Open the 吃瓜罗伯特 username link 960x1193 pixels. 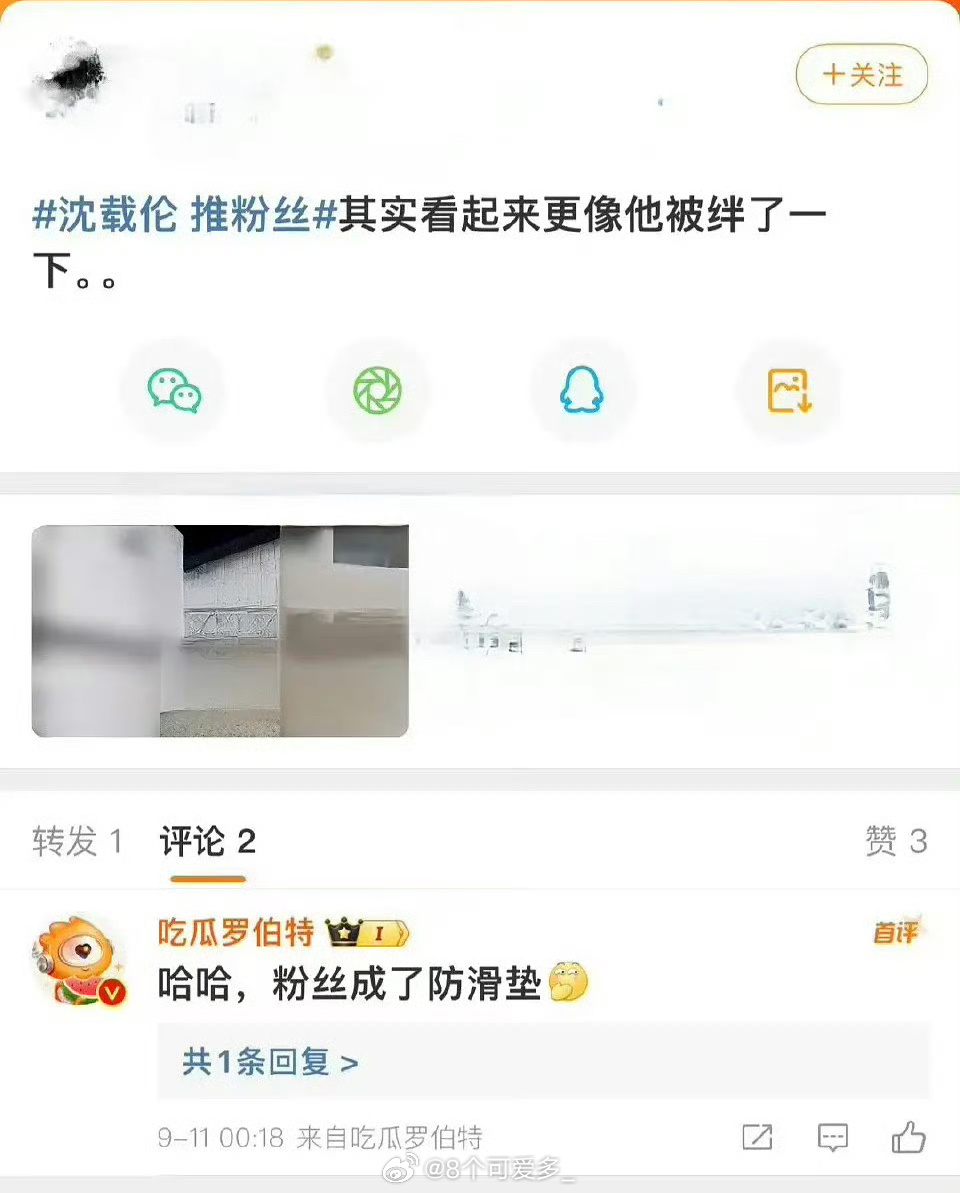(x=236, y=933)
